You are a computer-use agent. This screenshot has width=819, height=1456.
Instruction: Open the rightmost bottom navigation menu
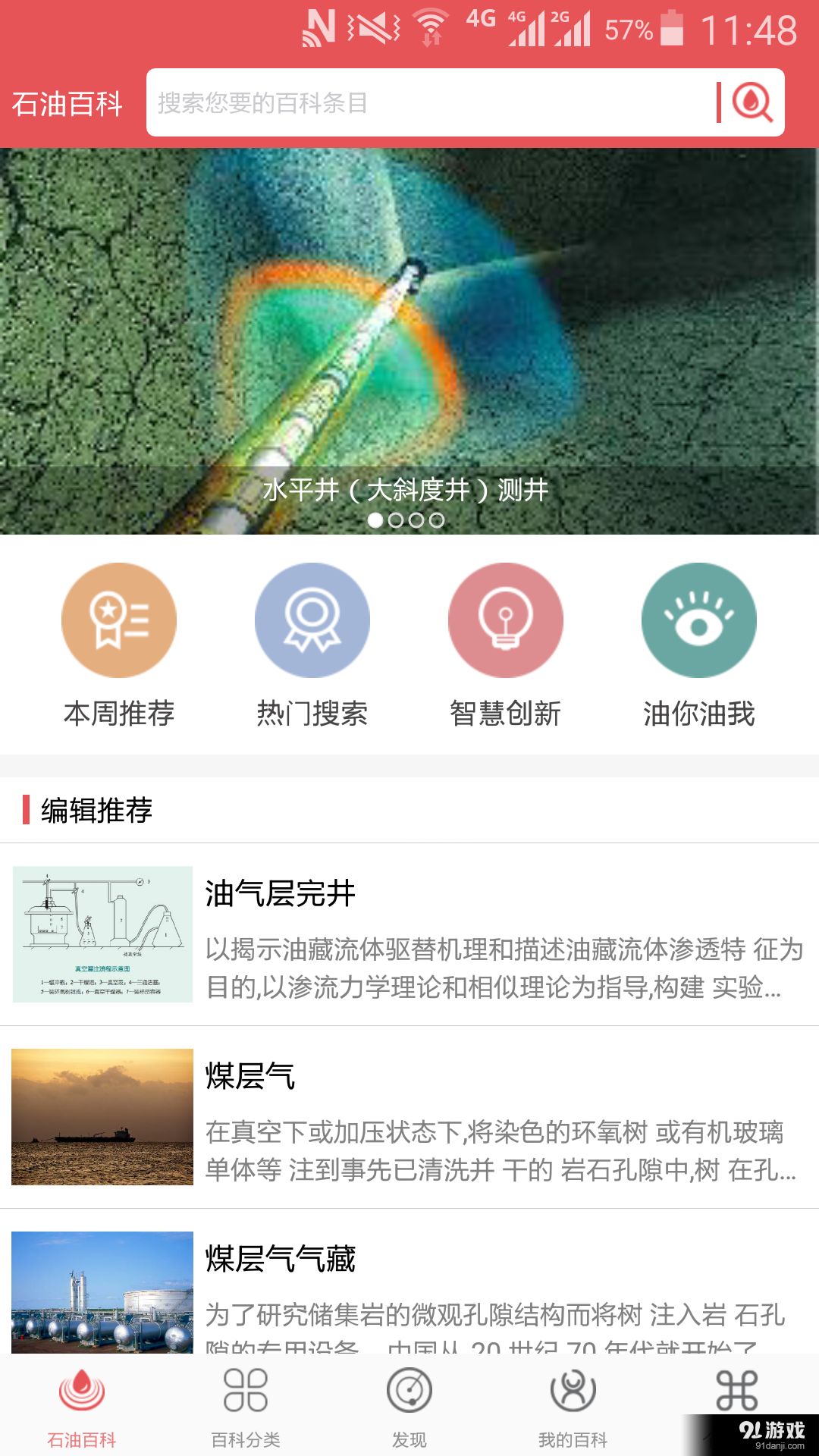736,1392
